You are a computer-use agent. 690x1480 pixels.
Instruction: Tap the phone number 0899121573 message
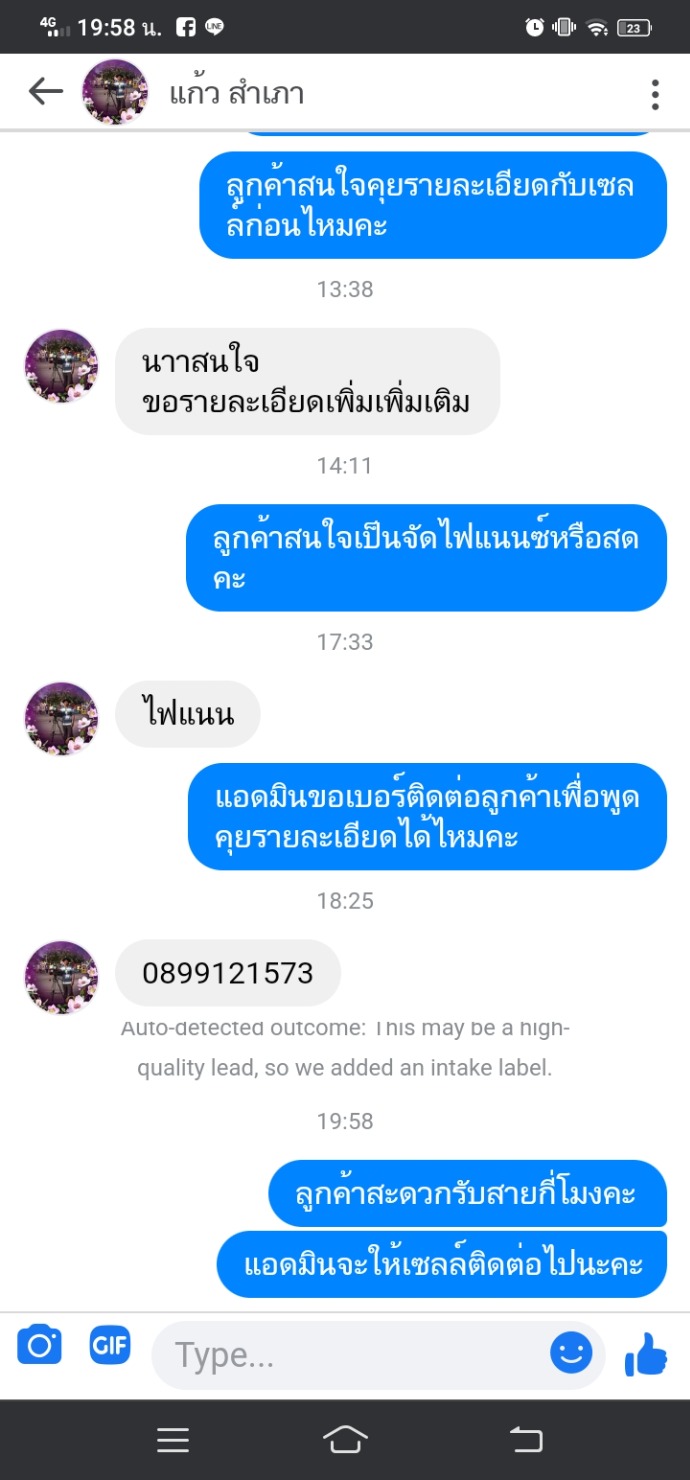point(228,972)
